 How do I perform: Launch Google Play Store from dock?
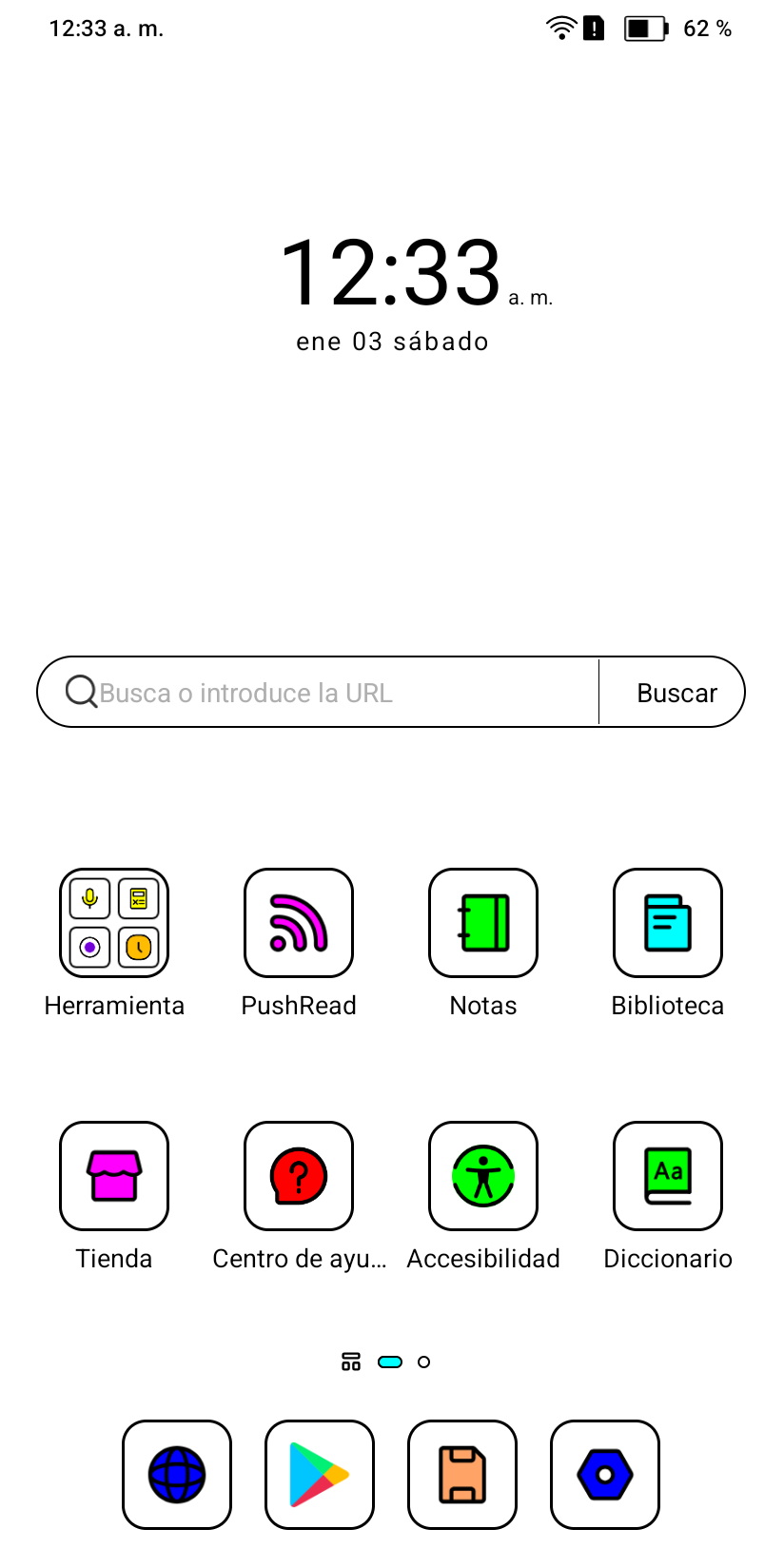(320, 1475)
